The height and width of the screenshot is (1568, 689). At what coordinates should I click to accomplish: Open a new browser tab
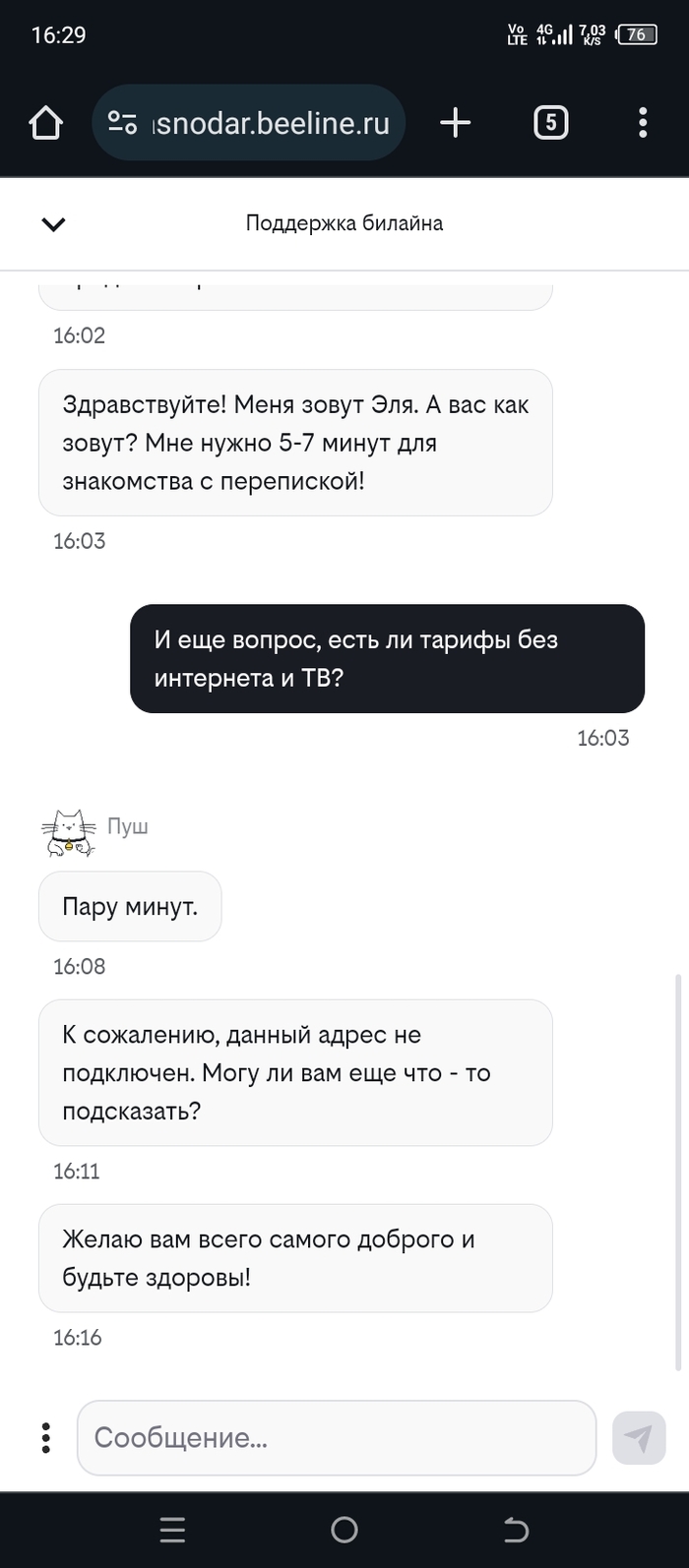tap(455, 123)
